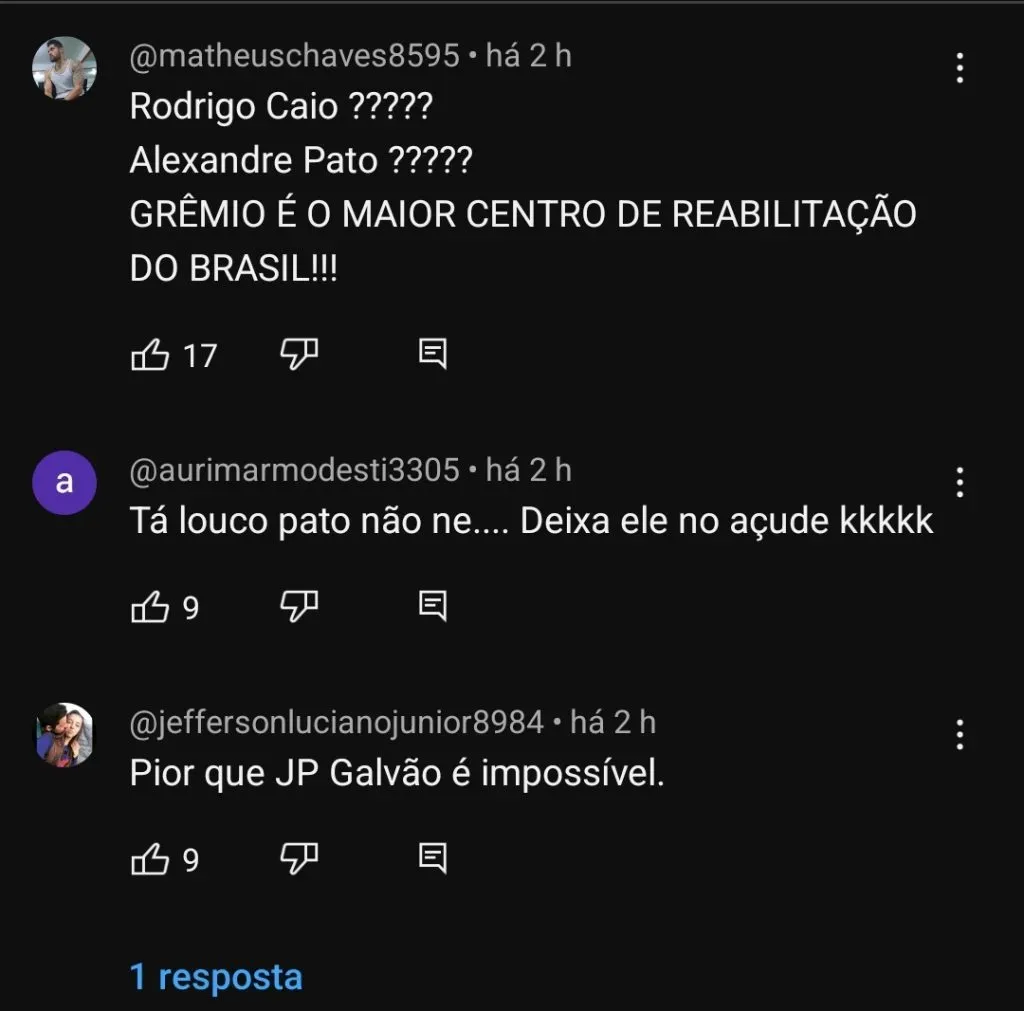Reply to @aurimarmodesti3305's comment

432,605
